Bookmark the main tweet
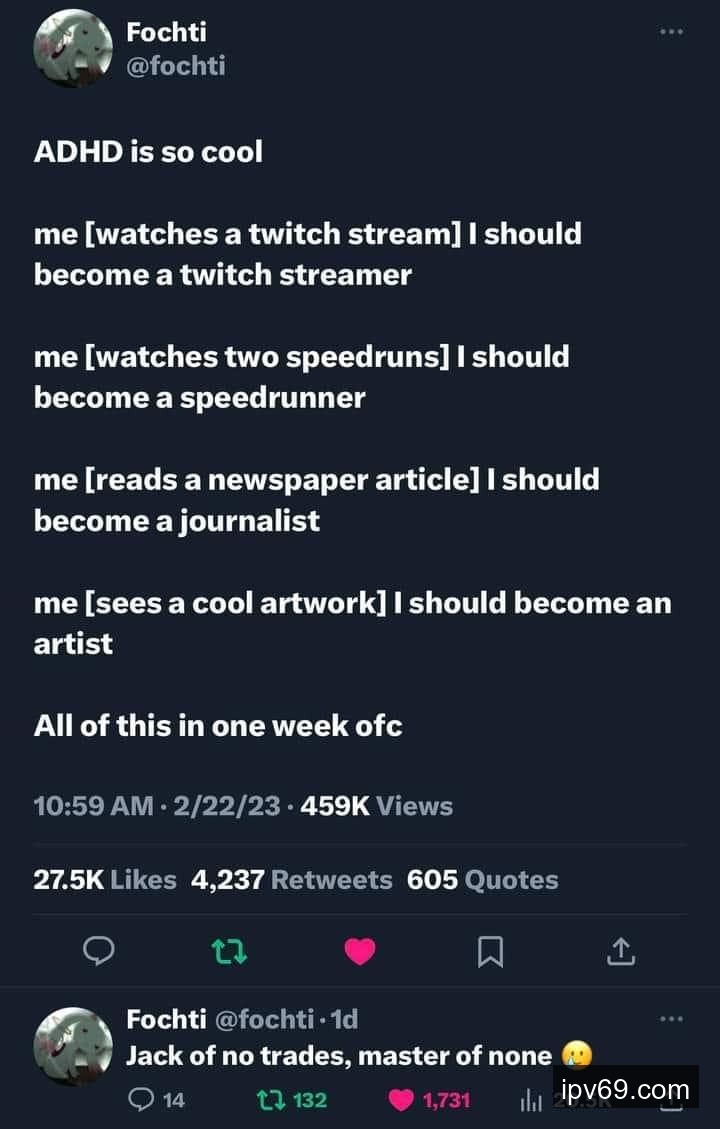Image resolution: width=720 pixels, height=1129 pixels. [490, 953]
